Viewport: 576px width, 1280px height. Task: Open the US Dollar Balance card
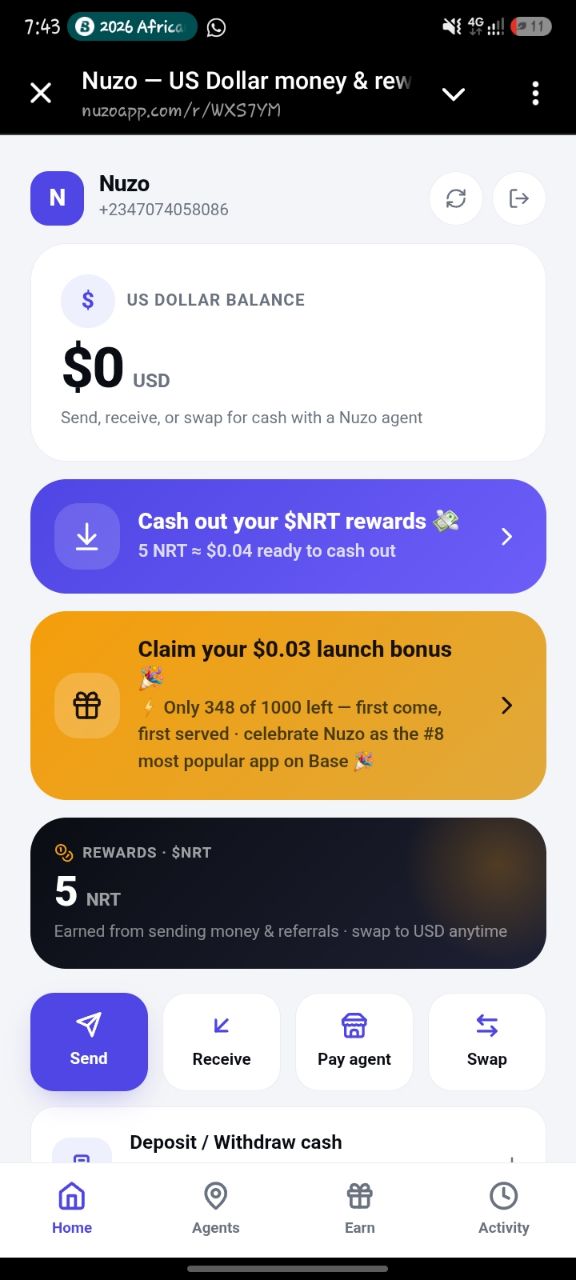tap(288, 352)
